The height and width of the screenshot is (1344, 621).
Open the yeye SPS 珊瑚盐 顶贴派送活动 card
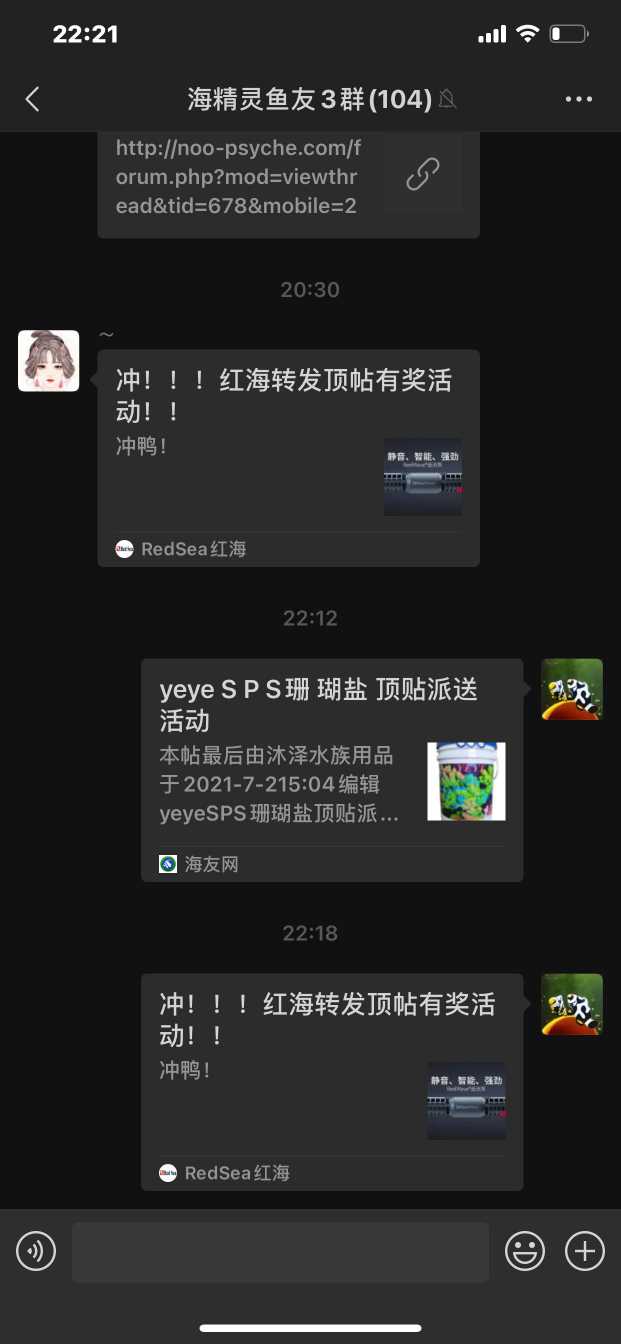[331, 769]
